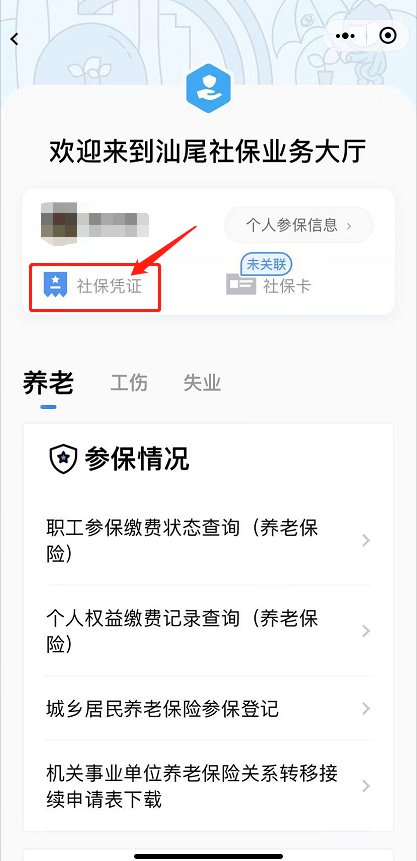The width and height of the screenshot is (417, 861).
Task: Open the 社保卡 entry
Action: (268, 284)
